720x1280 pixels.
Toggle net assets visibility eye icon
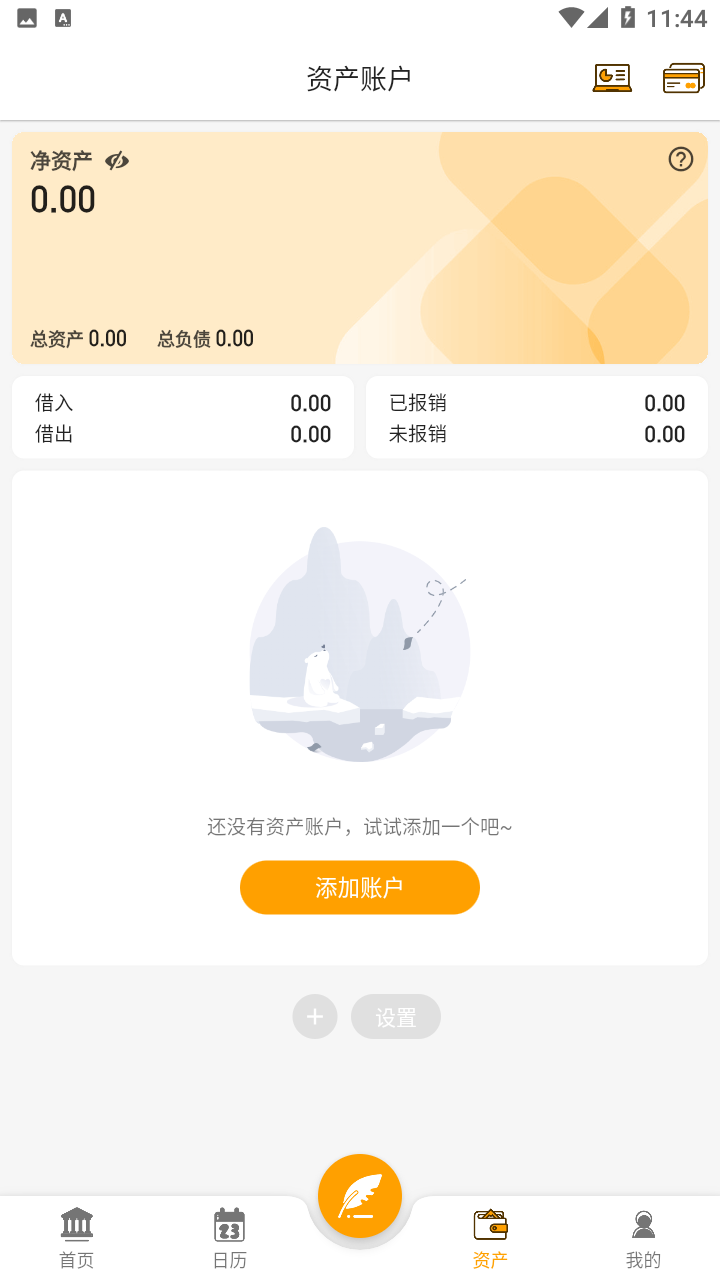117,161
